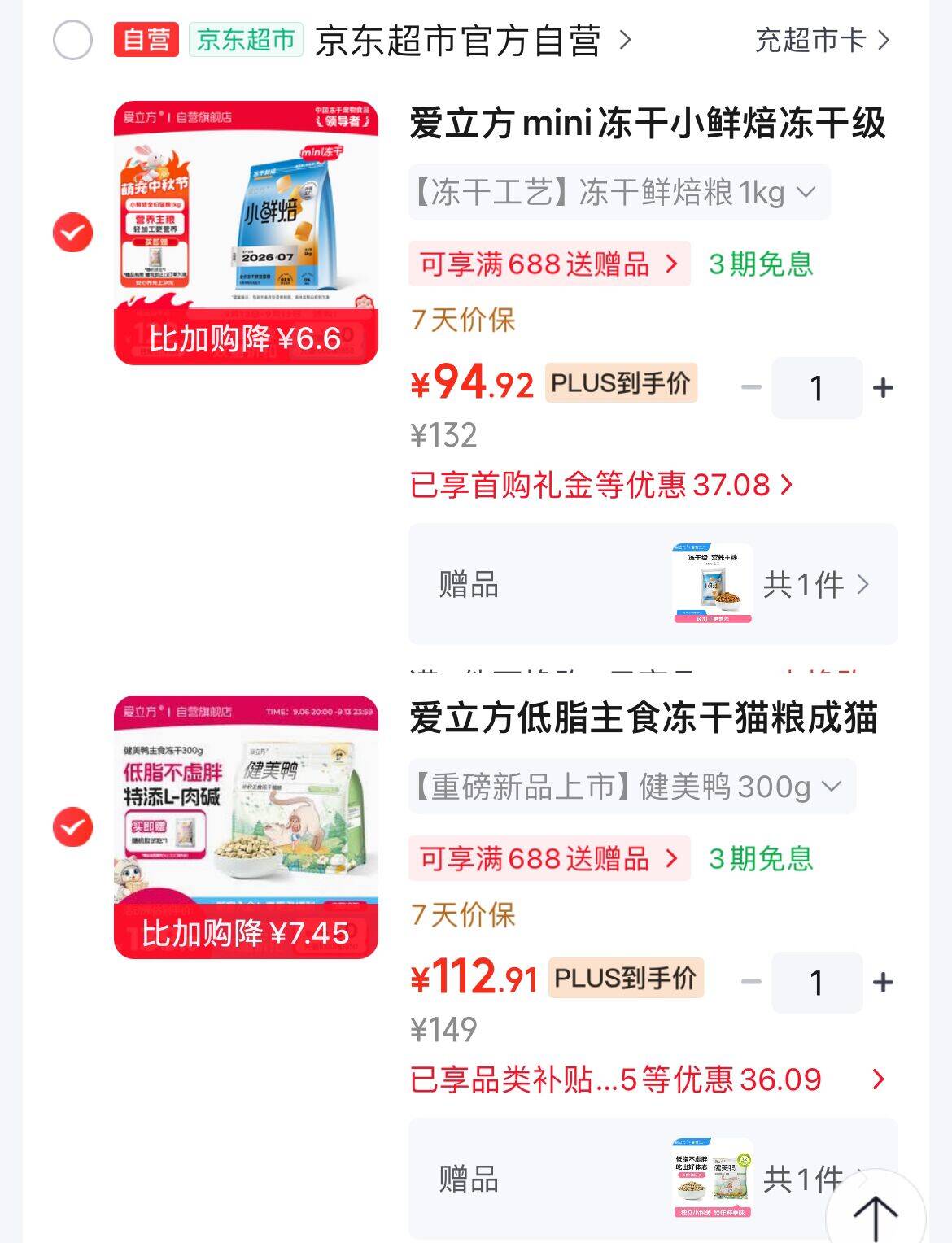952x1243 pixels.
Task: Uncheck the 爱立方低脂主食冻干猫粮 item
Action: [72, 827]
